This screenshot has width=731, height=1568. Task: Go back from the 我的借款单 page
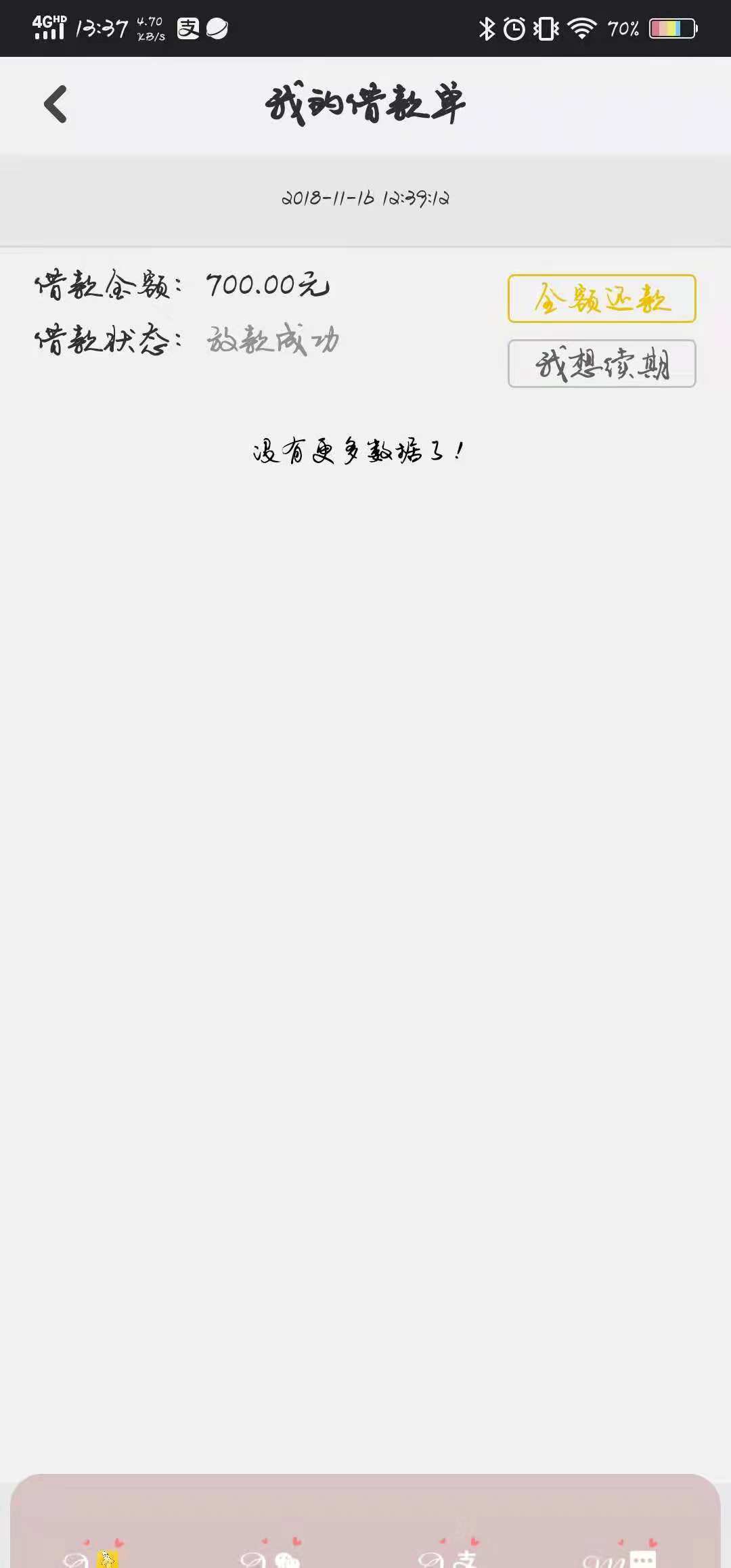point(56,104)
